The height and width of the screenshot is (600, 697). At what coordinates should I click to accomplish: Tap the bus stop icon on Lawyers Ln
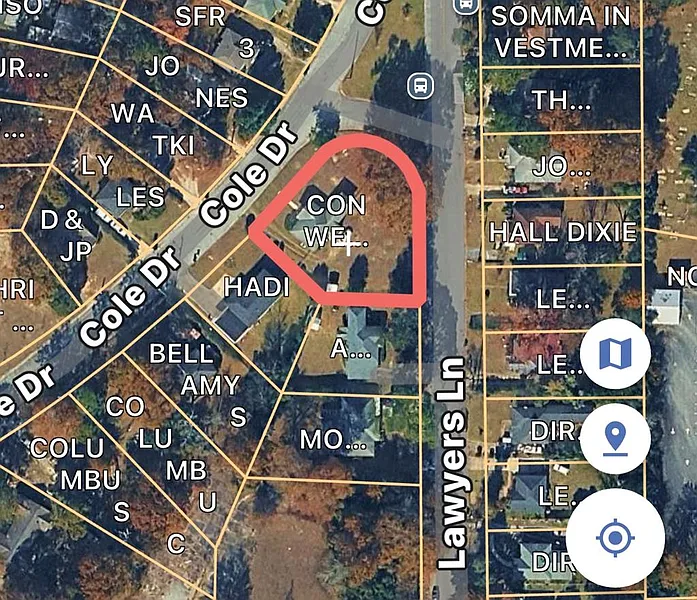(x=420, y=85)
